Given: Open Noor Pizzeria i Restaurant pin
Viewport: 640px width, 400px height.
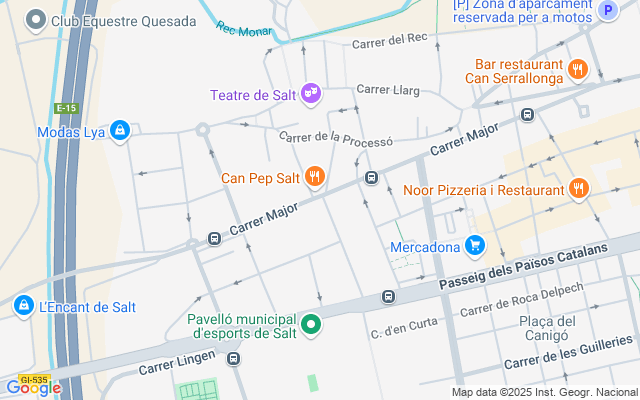Looking at the screenshot, I should pos(579,189).
